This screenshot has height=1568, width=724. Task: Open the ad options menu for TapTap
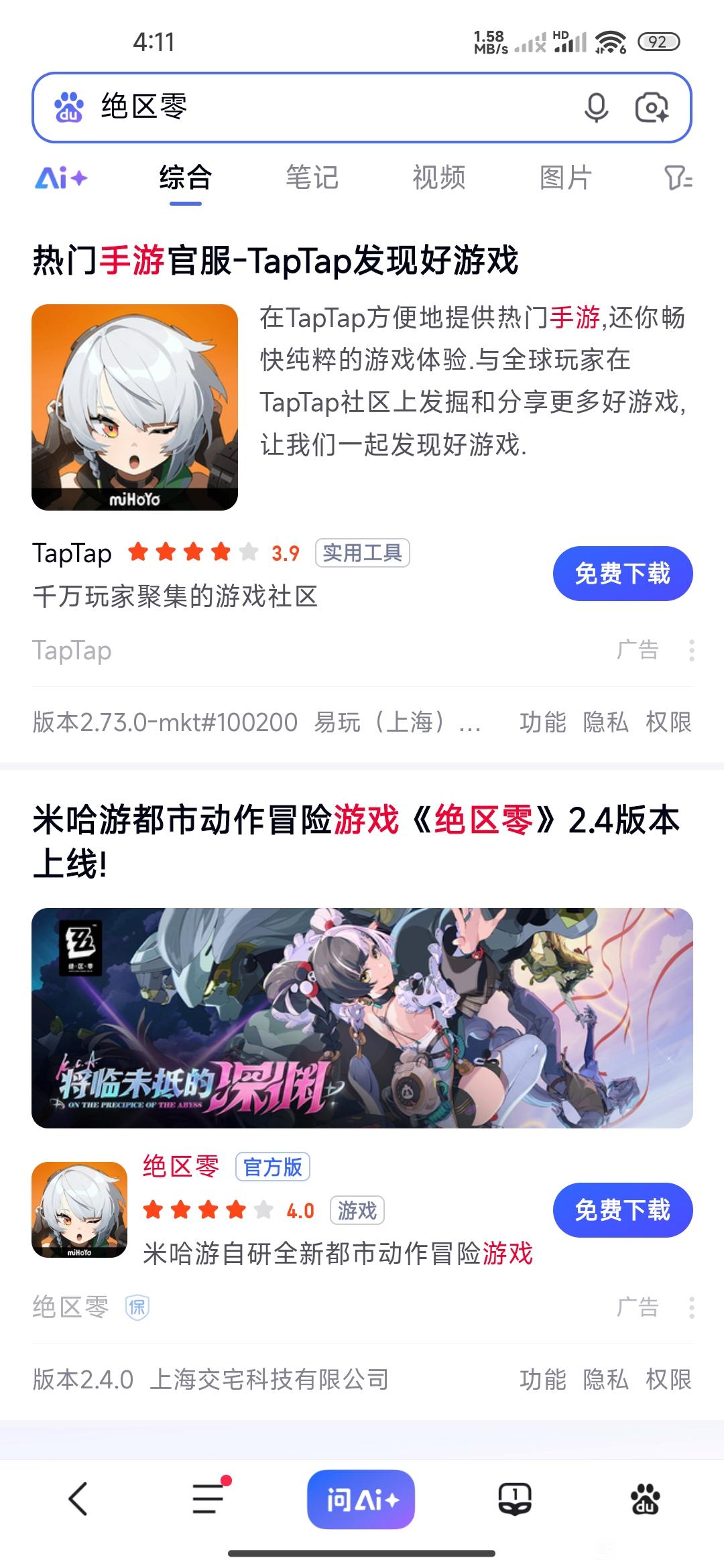click(x=691, y=650)
